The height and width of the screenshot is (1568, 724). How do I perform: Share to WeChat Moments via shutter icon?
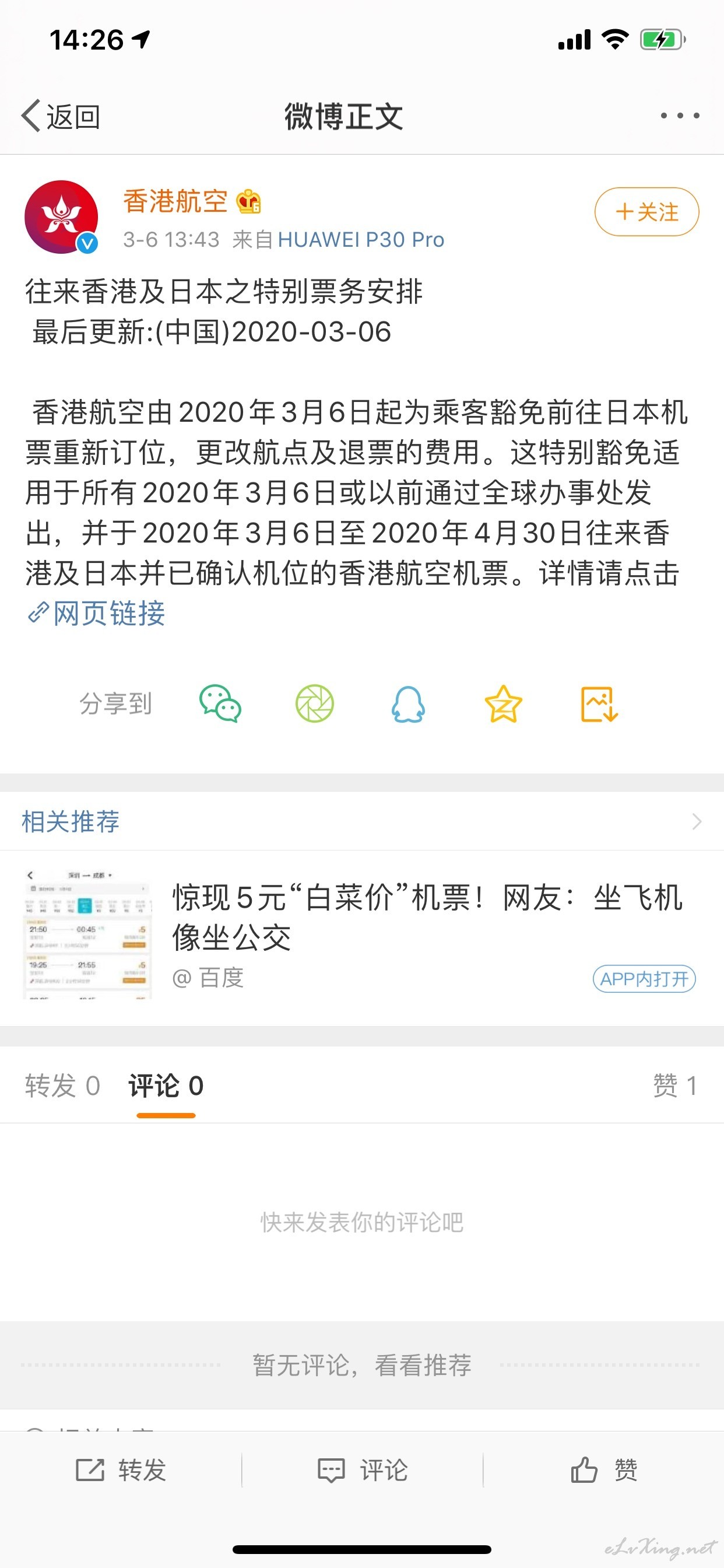[x=315, y=704]
